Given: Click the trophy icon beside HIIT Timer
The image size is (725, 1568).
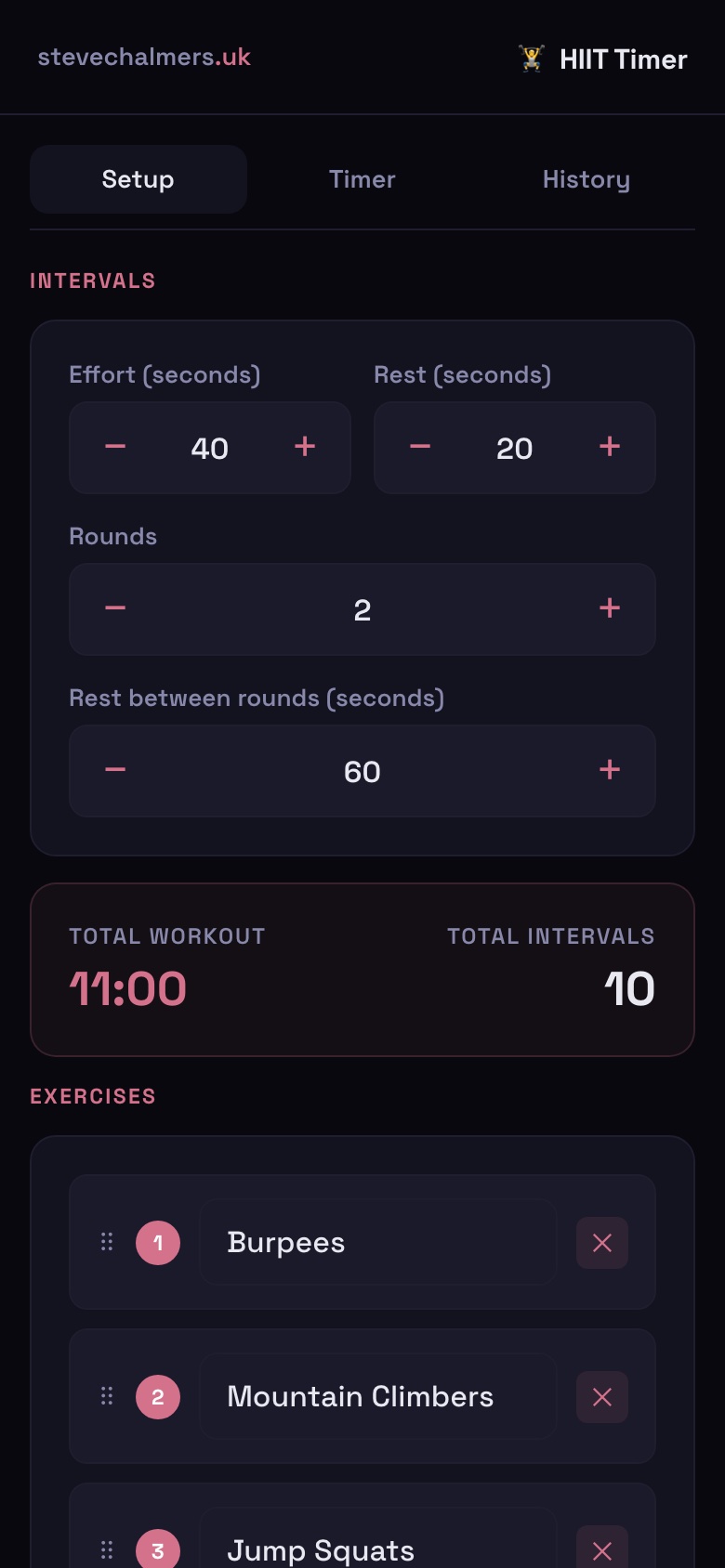Looking at the screenshot, I should [531, 59].
